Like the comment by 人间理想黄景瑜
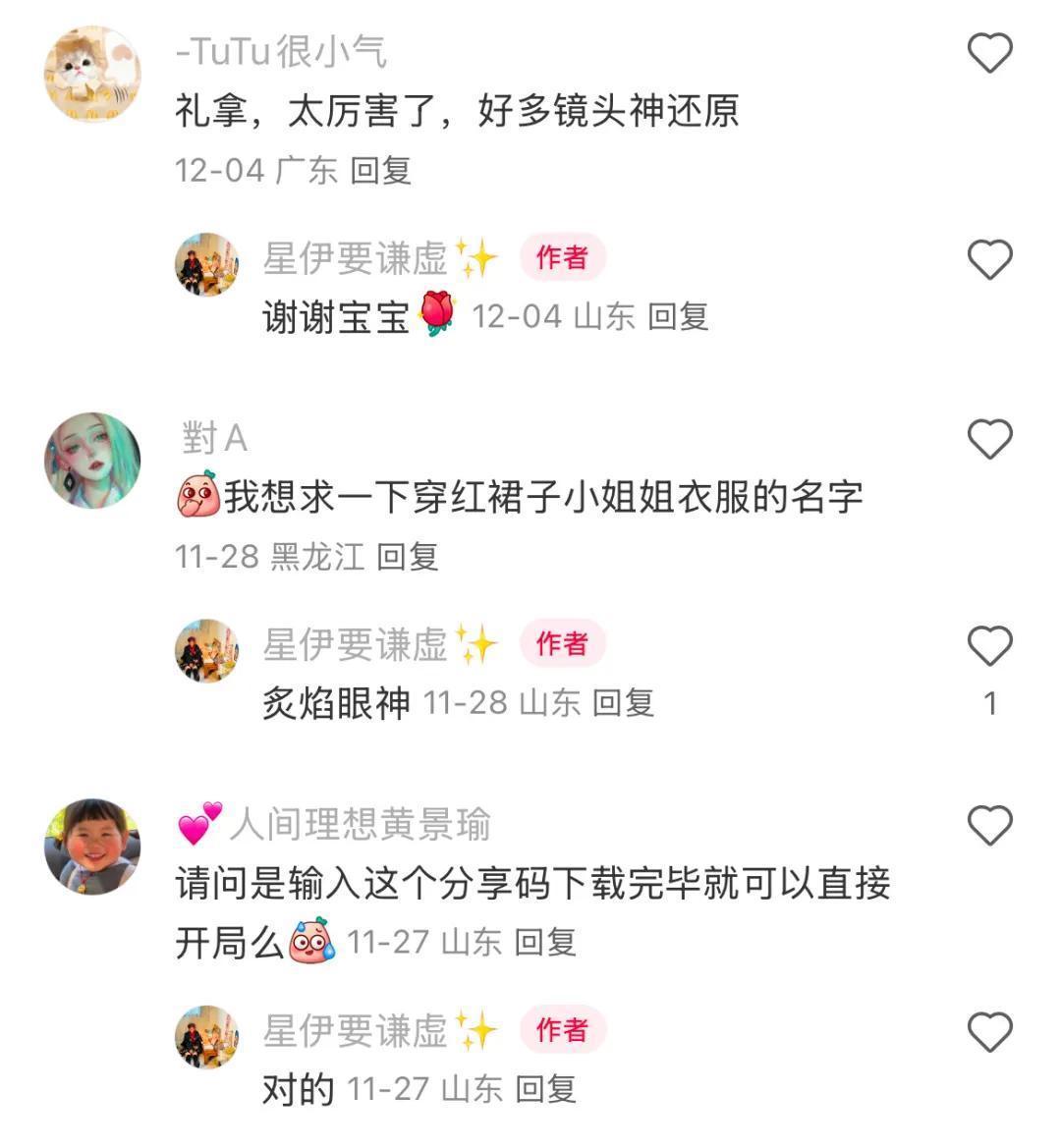The width and height of the screenshot is (1061, 1148). pyautogui.click(x=989, y=826)
